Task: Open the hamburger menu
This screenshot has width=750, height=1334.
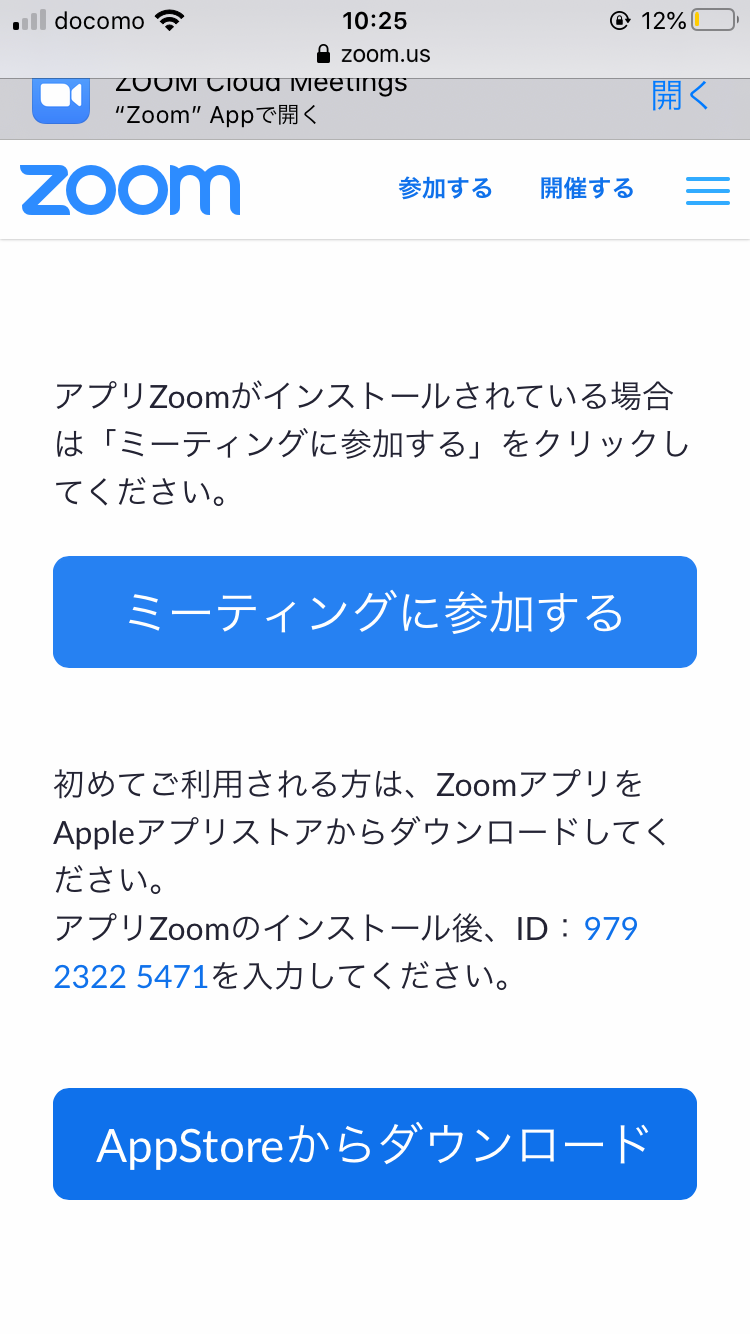Action: point(708,190)
